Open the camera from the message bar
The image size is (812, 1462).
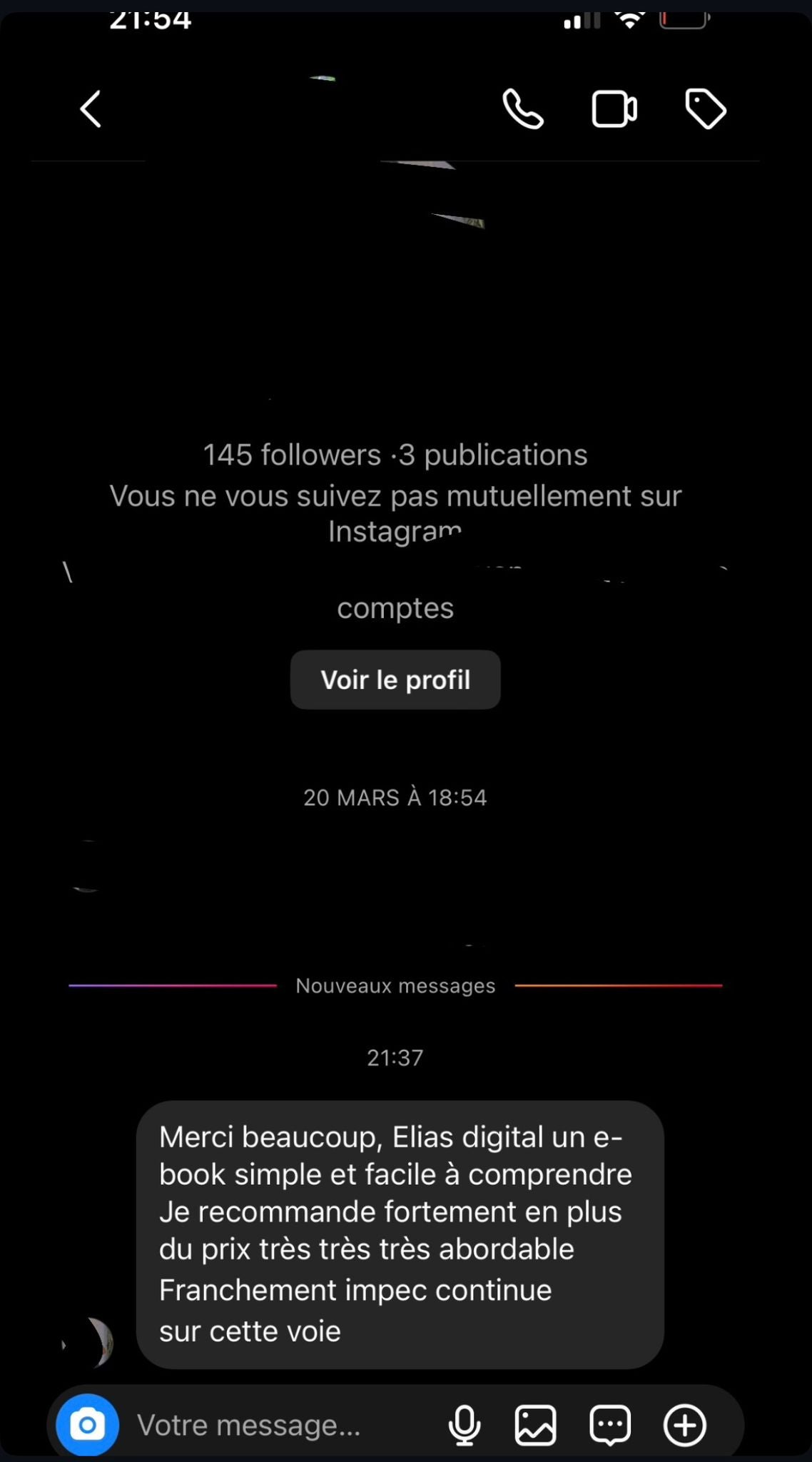(x=88, y=1425)
